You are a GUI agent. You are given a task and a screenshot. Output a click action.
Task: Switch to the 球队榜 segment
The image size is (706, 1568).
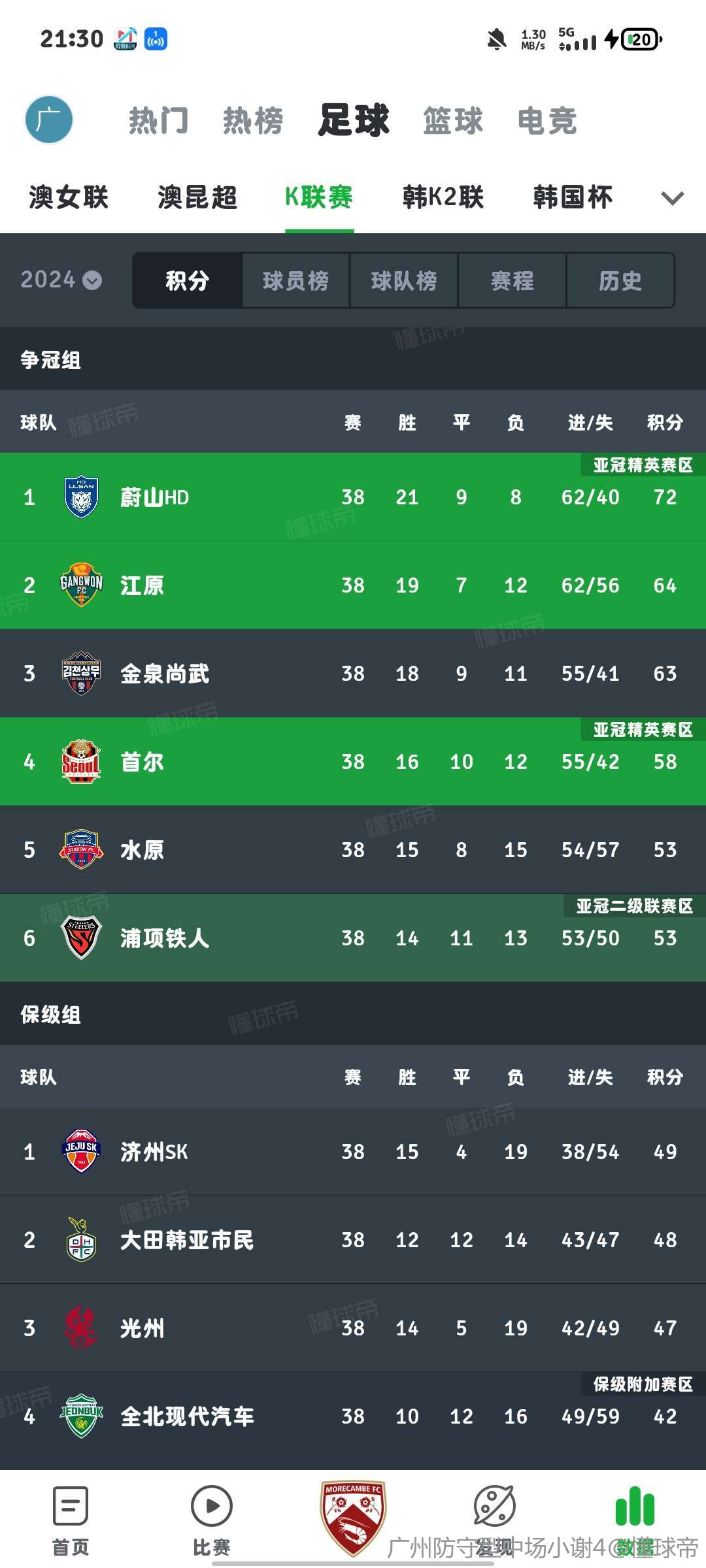tap(404, 280)
